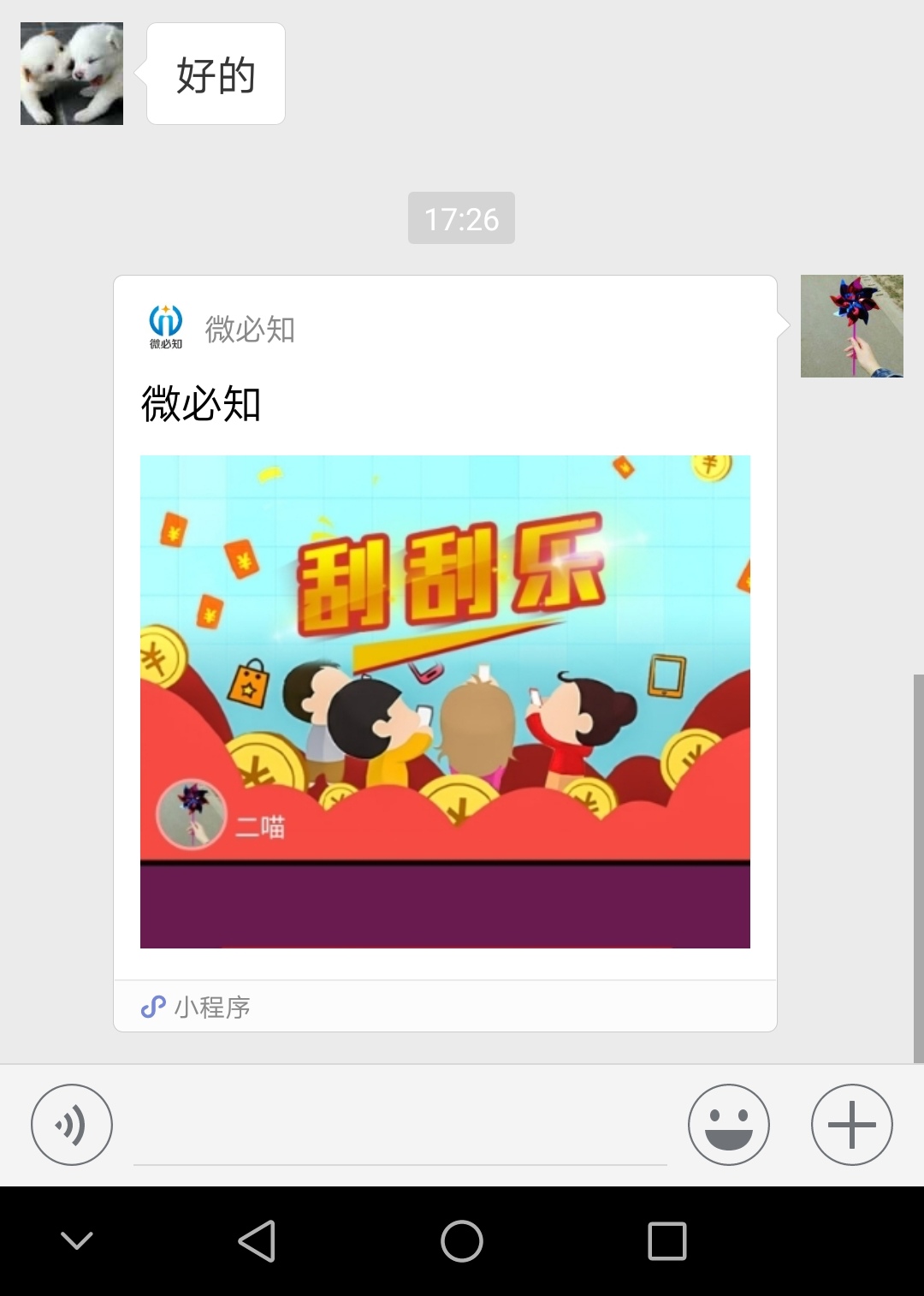Tap the voice input microphone icon
Viewport: 924px width, 1296px height.
tap(72, 1125)
